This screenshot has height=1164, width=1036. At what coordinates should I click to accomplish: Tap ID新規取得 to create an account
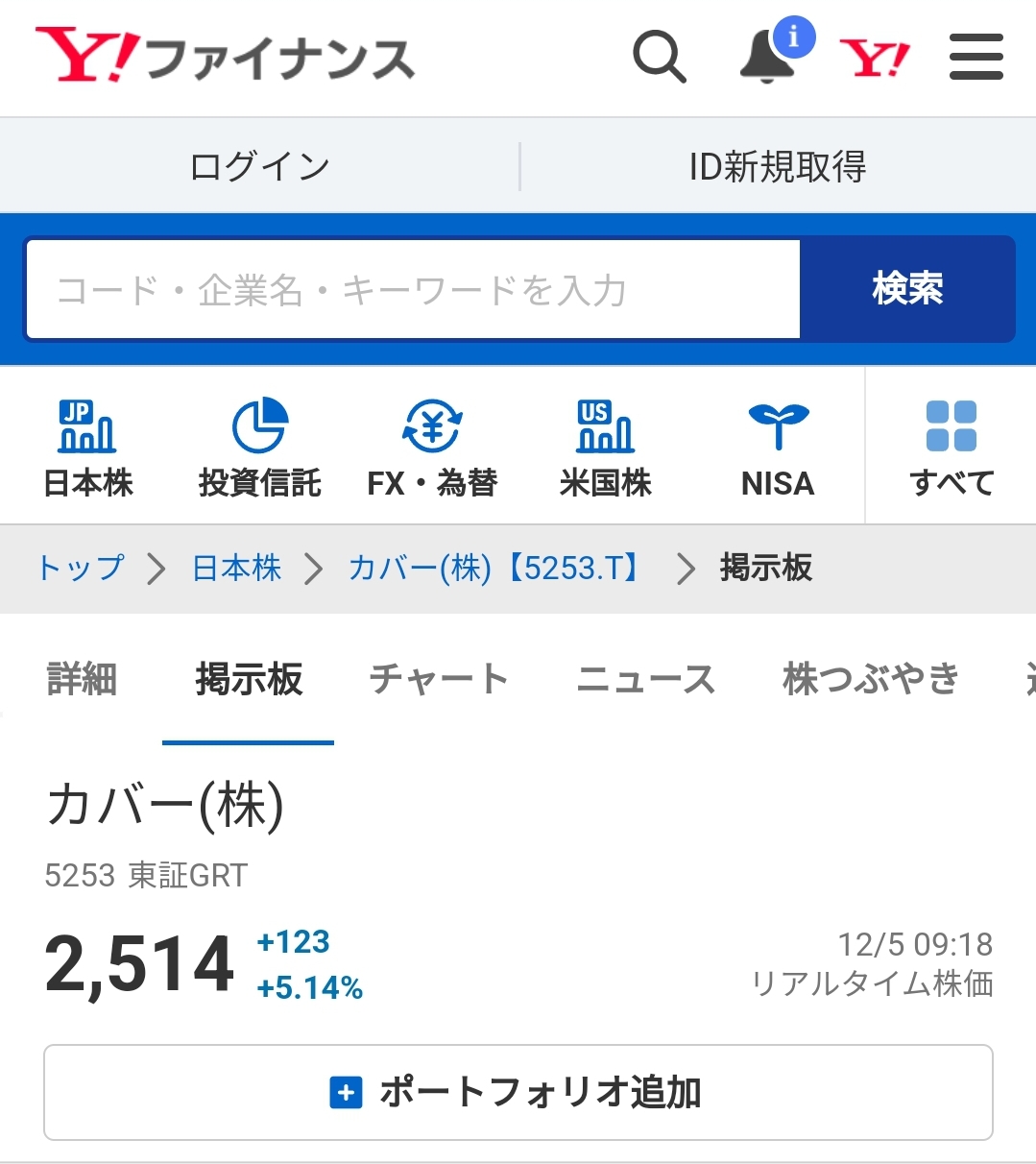point(777,166)
